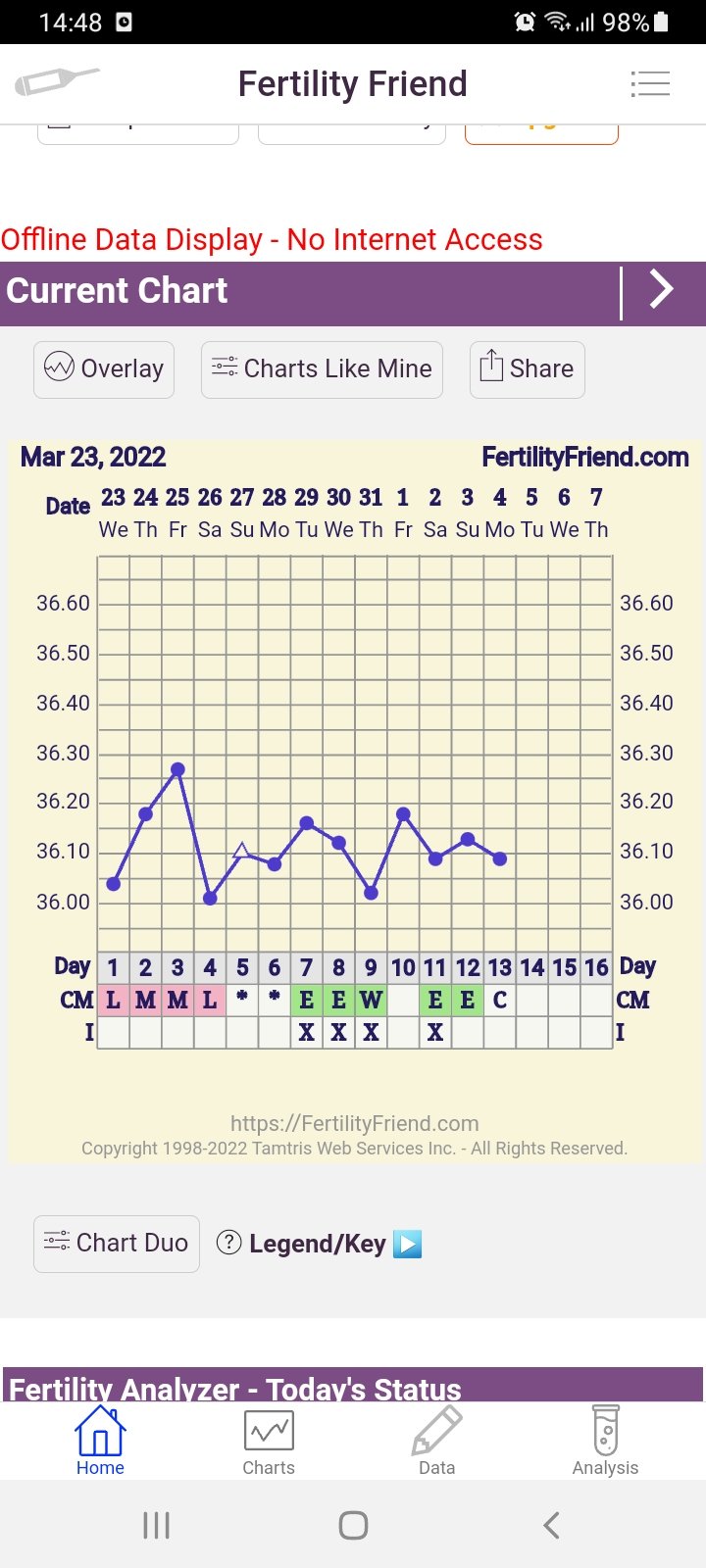This screenshot has height=1568, width=706.
Task: Open the system recent apps view
Action: (156, 1525)
